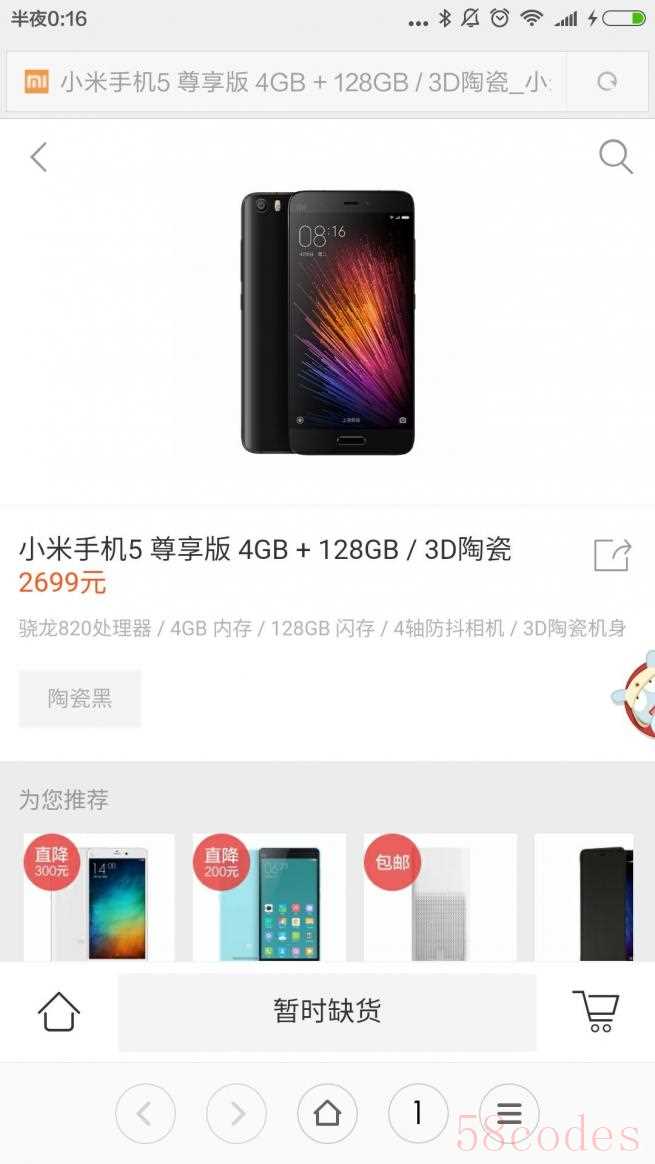Go to the store home page icon

[x=59, y=1011]
